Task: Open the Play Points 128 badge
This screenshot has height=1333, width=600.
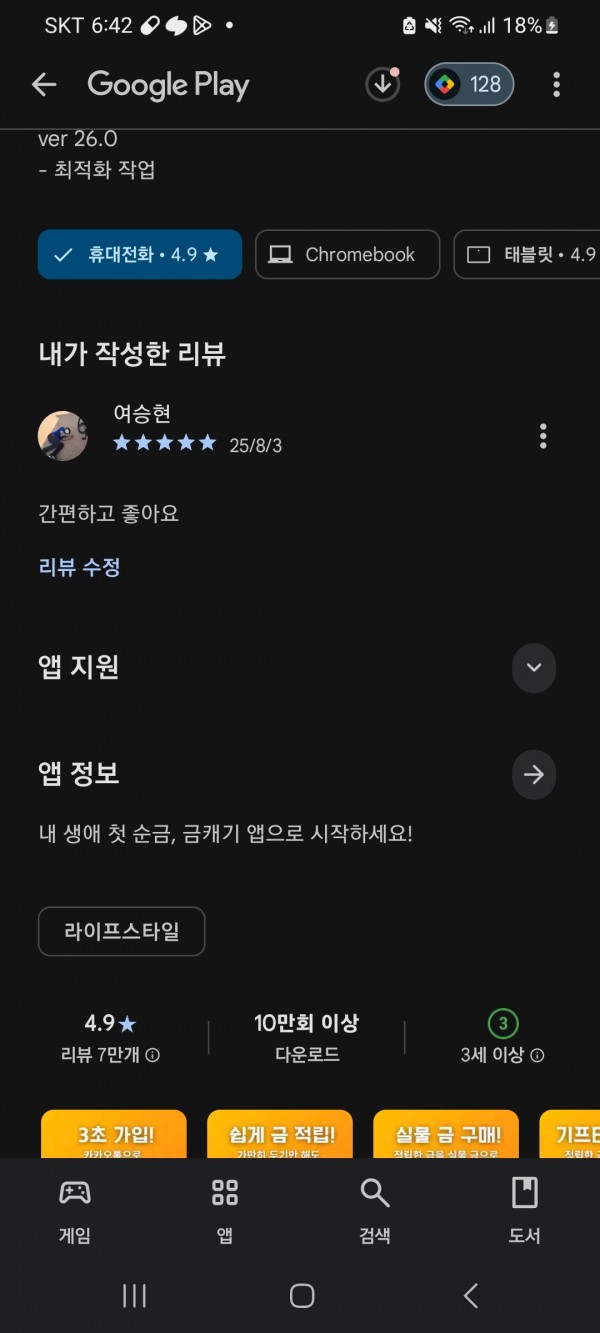Action: pyautogui.click(x=469, y=85)
